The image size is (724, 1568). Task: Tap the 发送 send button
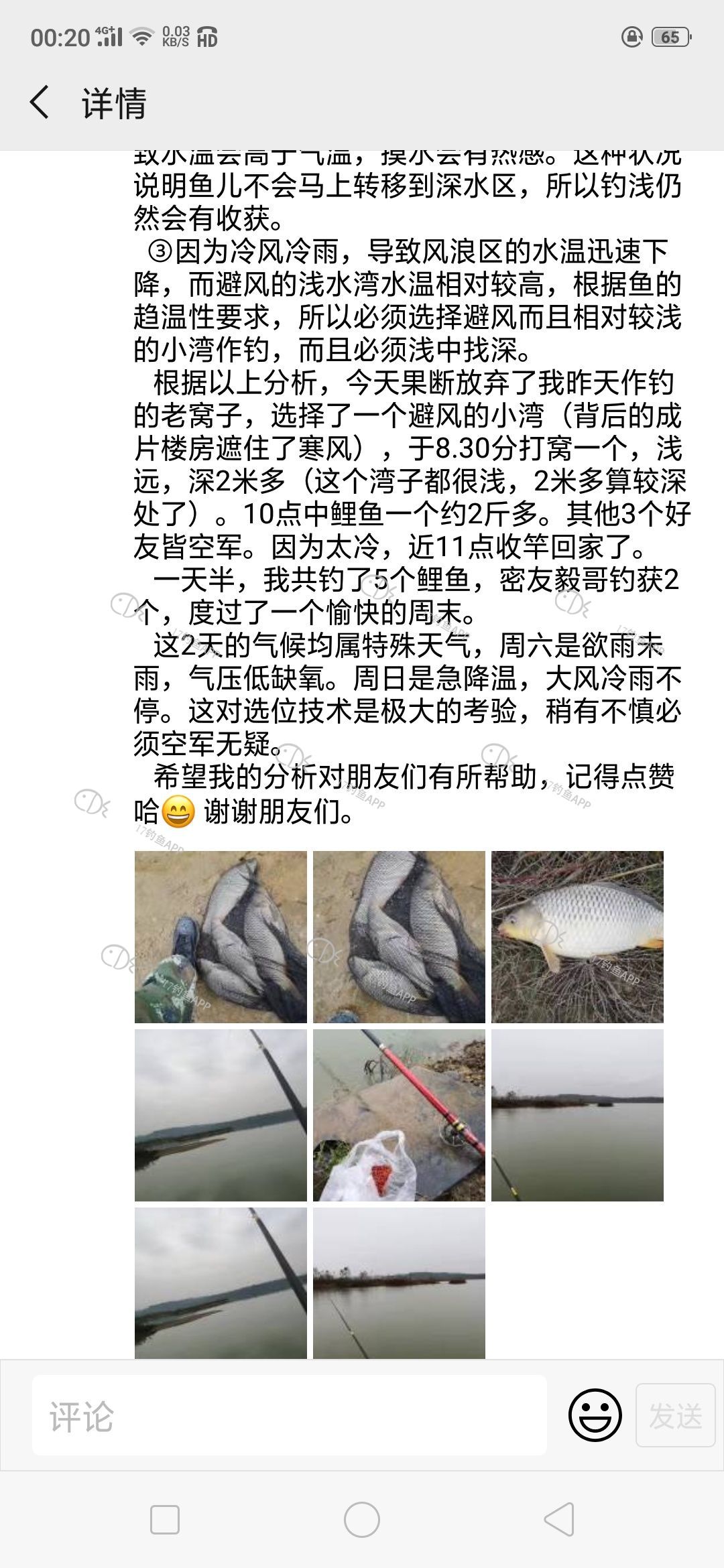click(x=675, y=1415)
